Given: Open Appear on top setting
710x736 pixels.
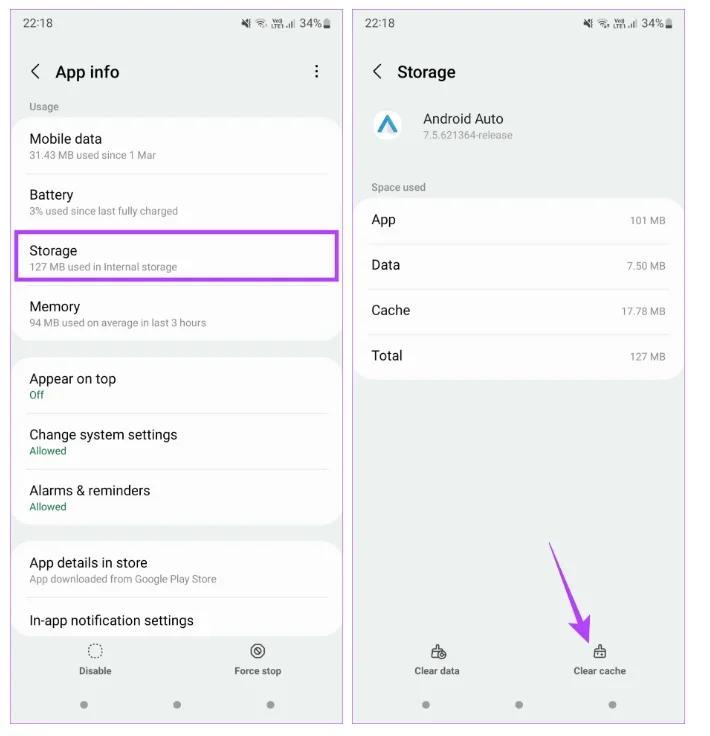Looking at the screenshot, I should [175, 385].
